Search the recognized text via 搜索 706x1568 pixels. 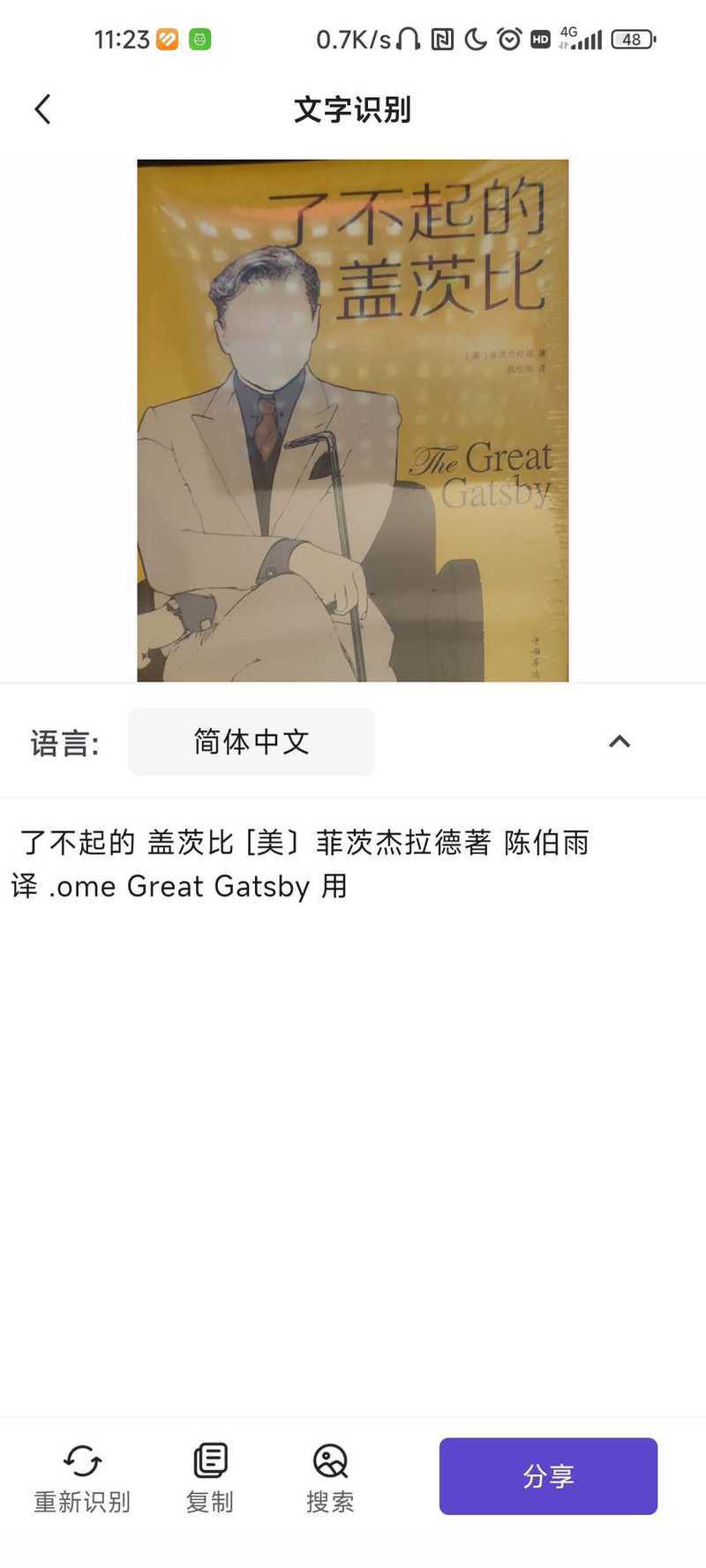pos(330,1478)
